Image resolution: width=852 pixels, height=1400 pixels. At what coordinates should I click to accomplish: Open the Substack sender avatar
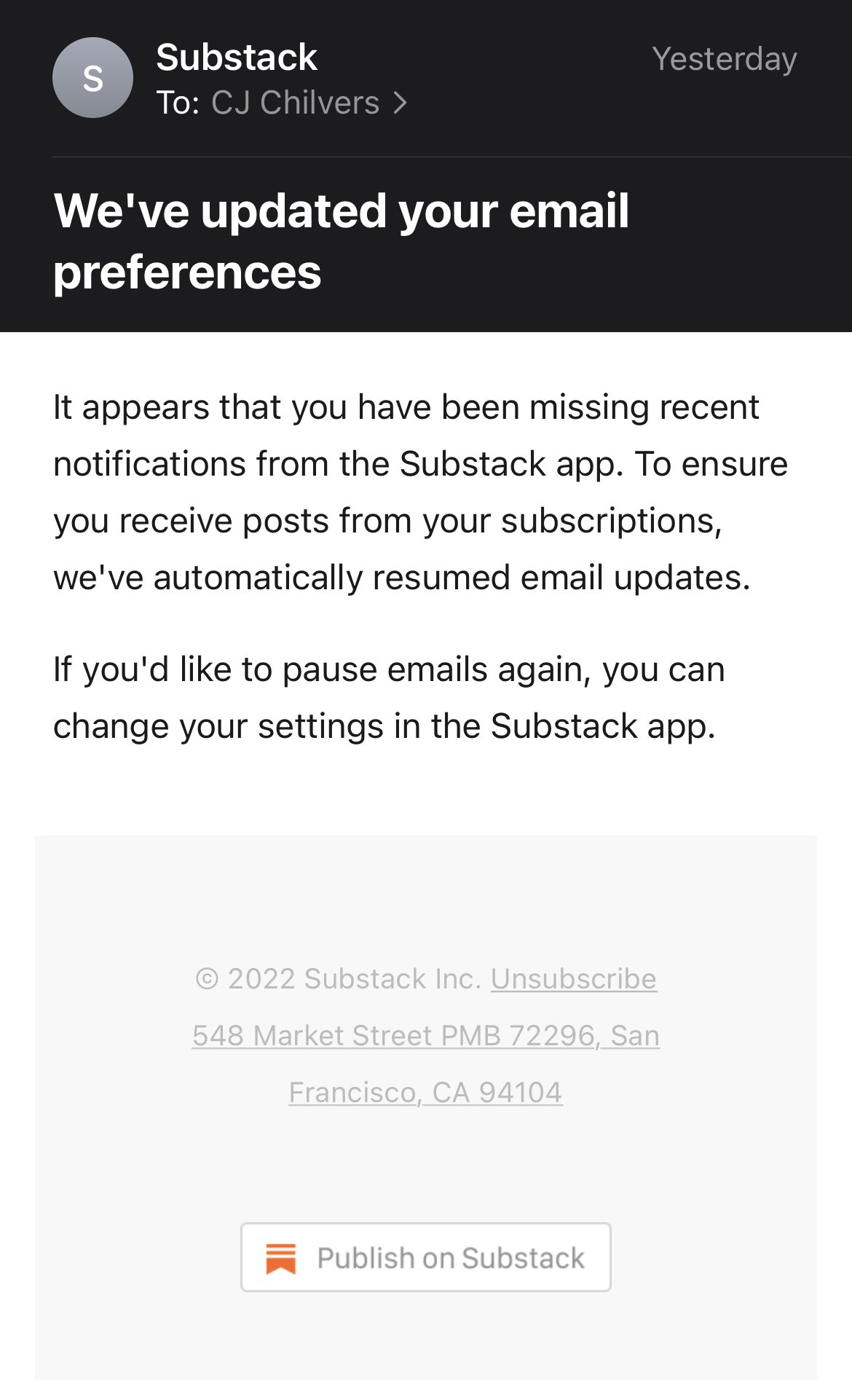92,78
